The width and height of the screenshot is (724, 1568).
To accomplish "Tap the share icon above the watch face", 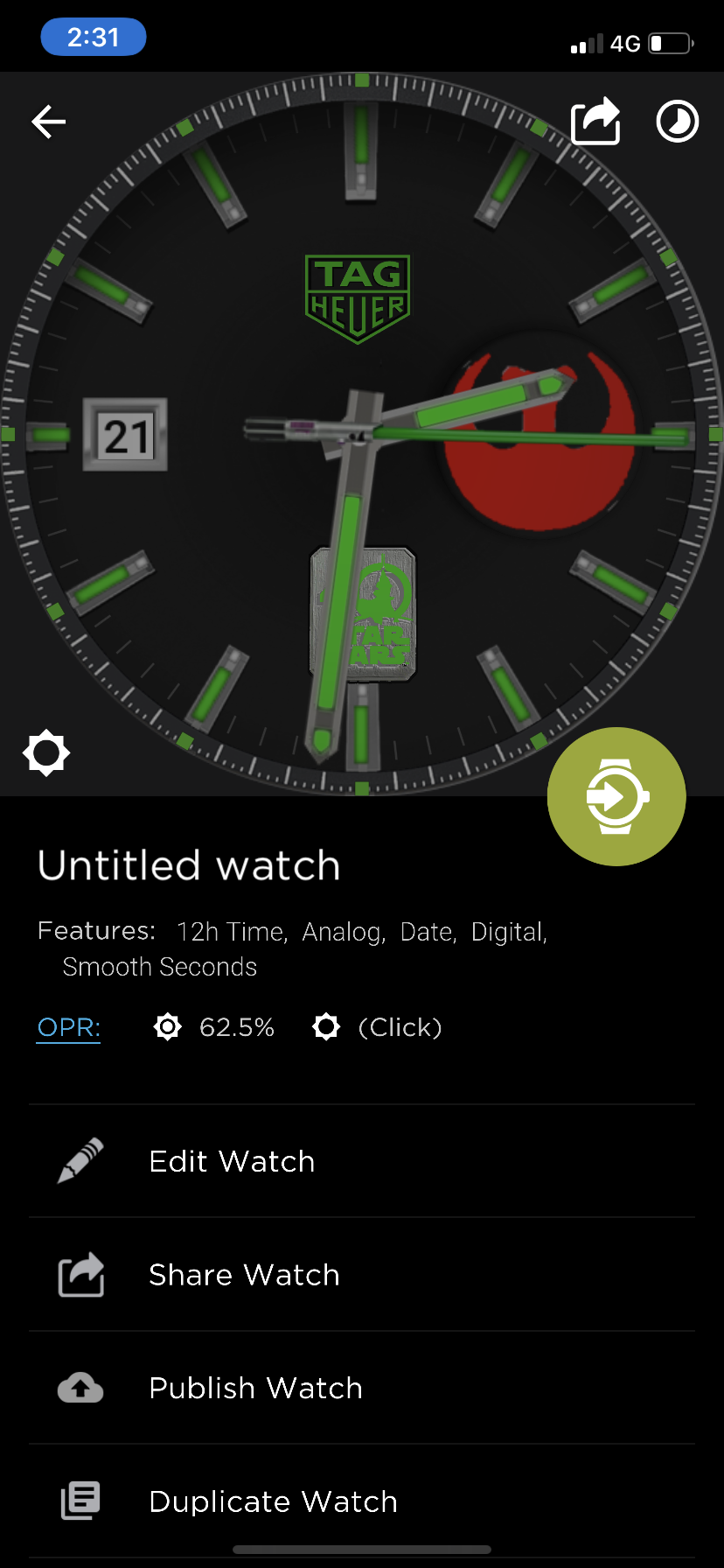I will (595, 121).
